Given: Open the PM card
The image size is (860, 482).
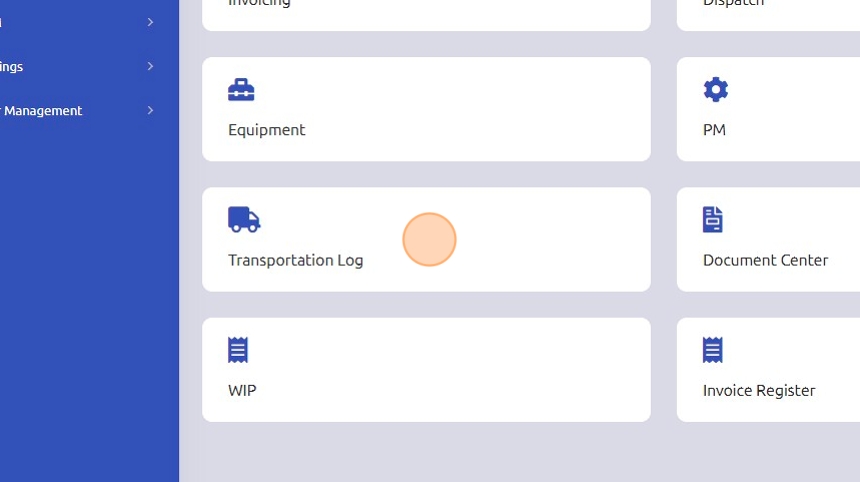Looking at the screenshot, I should tap(768, 109).
